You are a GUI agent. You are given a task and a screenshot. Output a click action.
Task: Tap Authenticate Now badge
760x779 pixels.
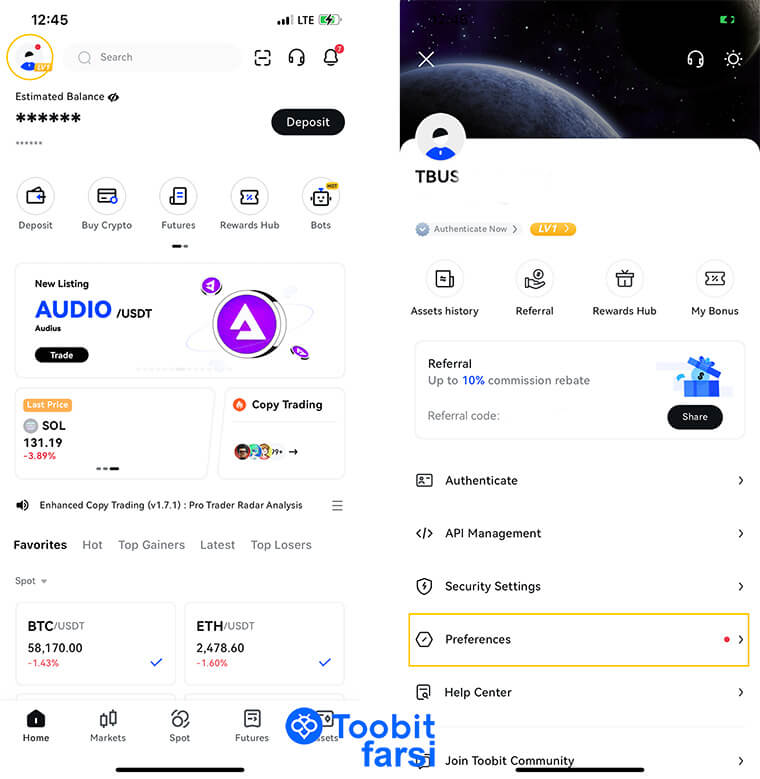point(468,229)
